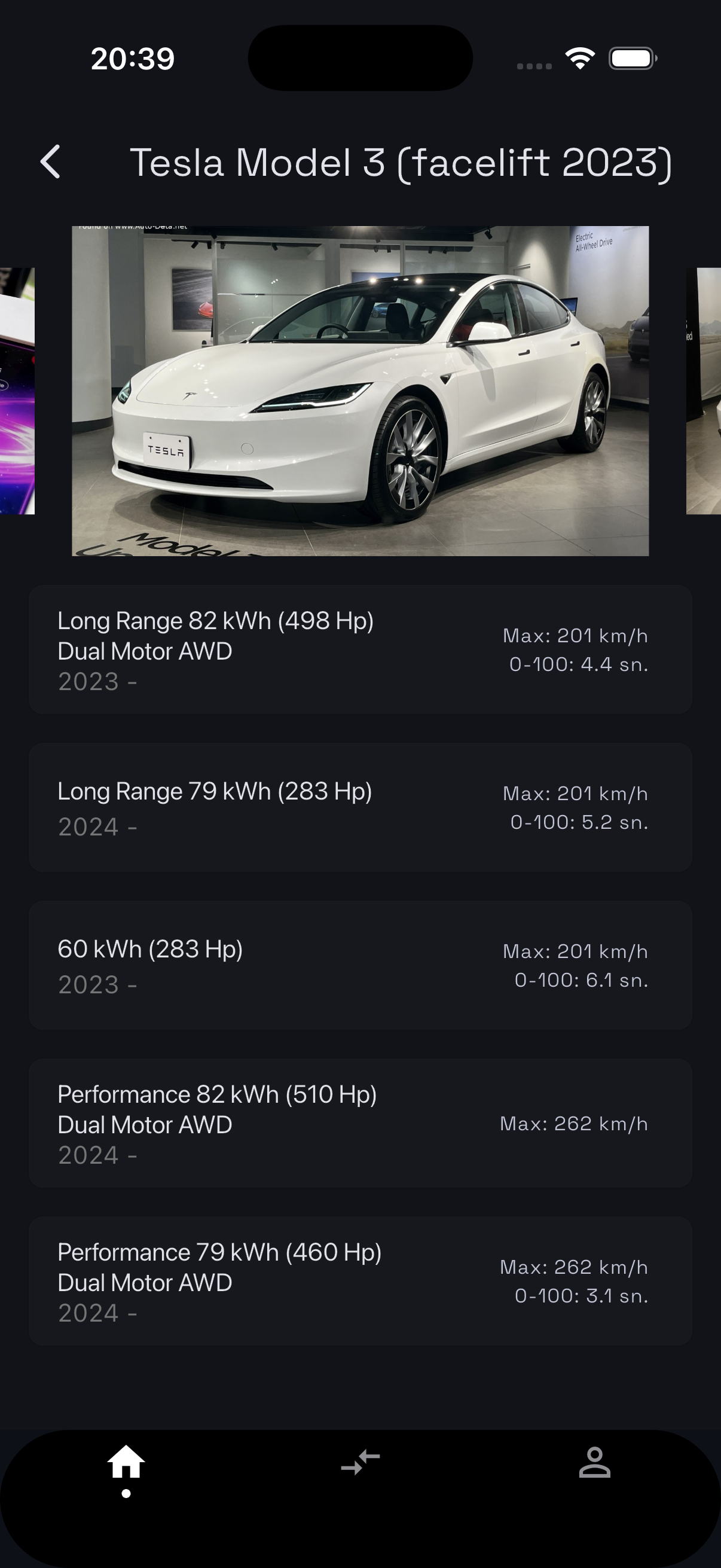
Task: Tap the partially visible left carousel image
Action: pos(17,389)
